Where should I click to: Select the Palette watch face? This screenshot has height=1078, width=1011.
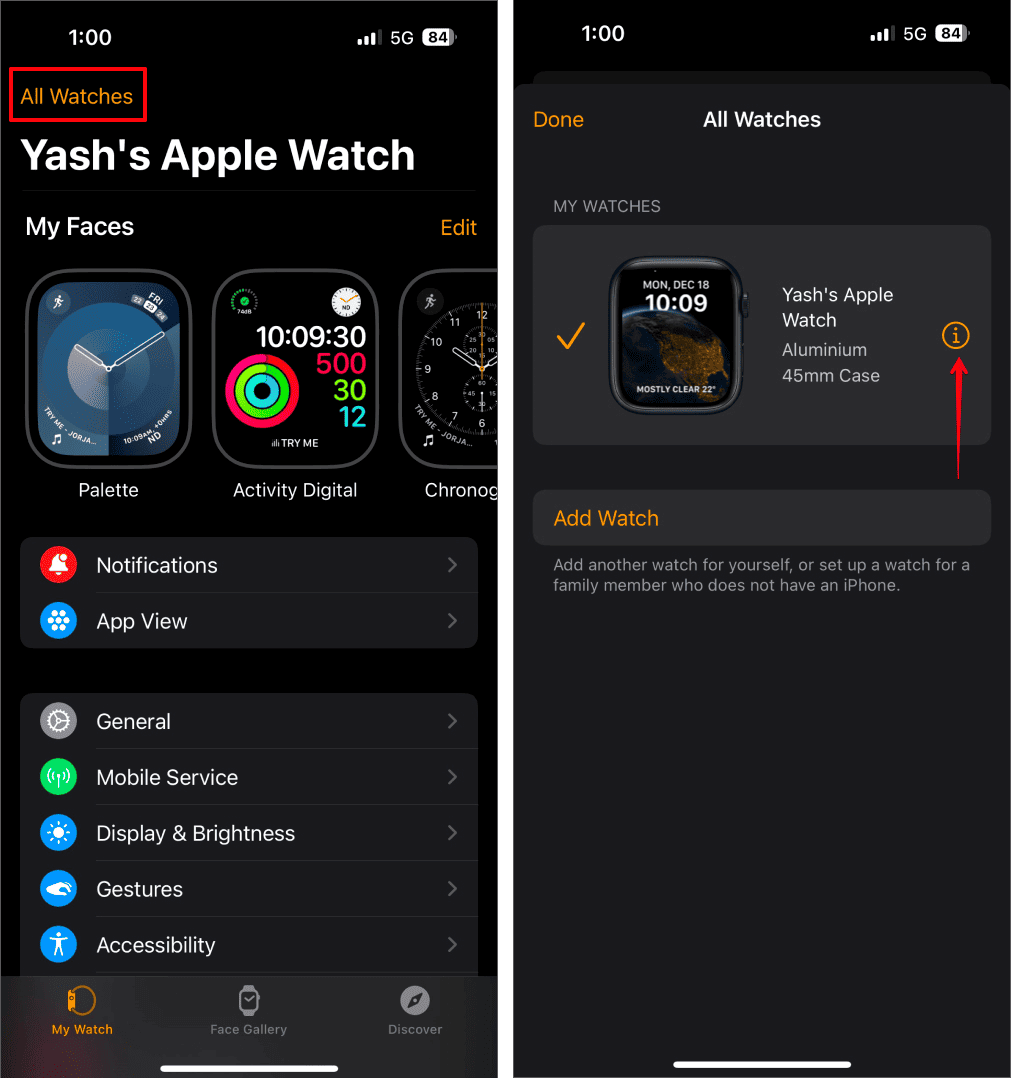(x=108, y=370)
